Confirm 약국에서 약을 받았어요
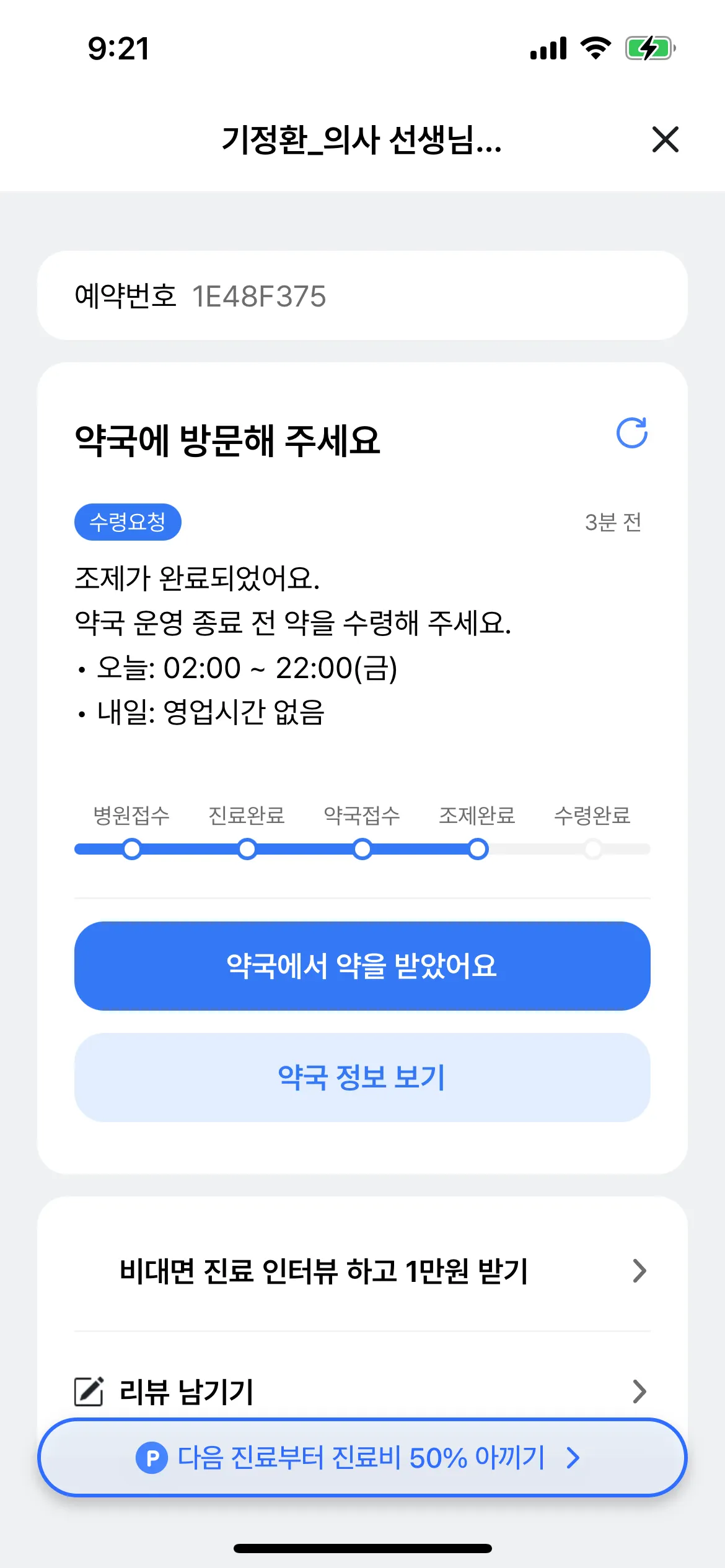This screenshot has width=725, height=1568. [x=362, y=965]
